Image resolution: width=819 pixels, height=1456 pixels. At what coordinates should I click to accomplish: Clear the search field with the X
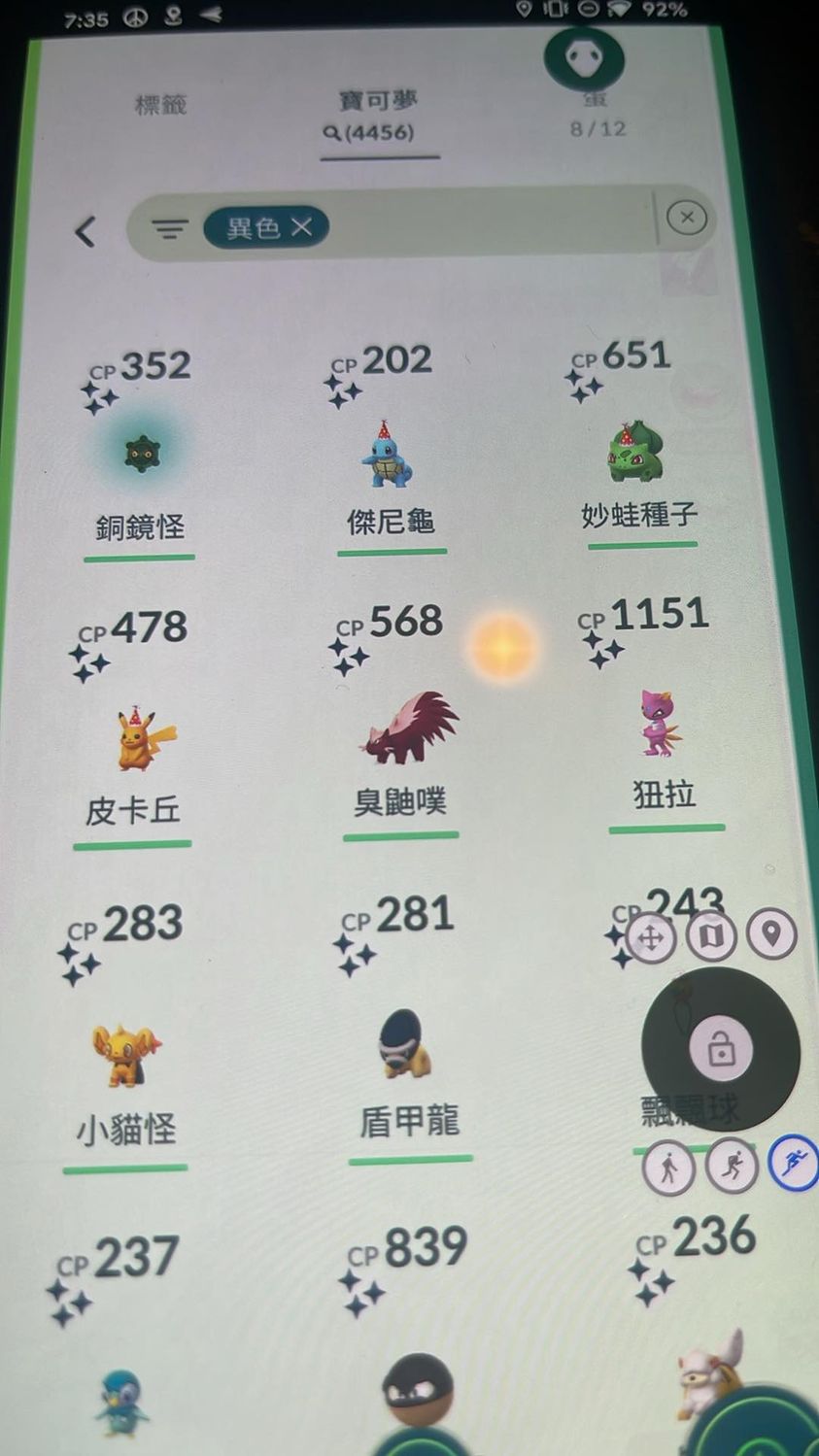tap(687, 218)
